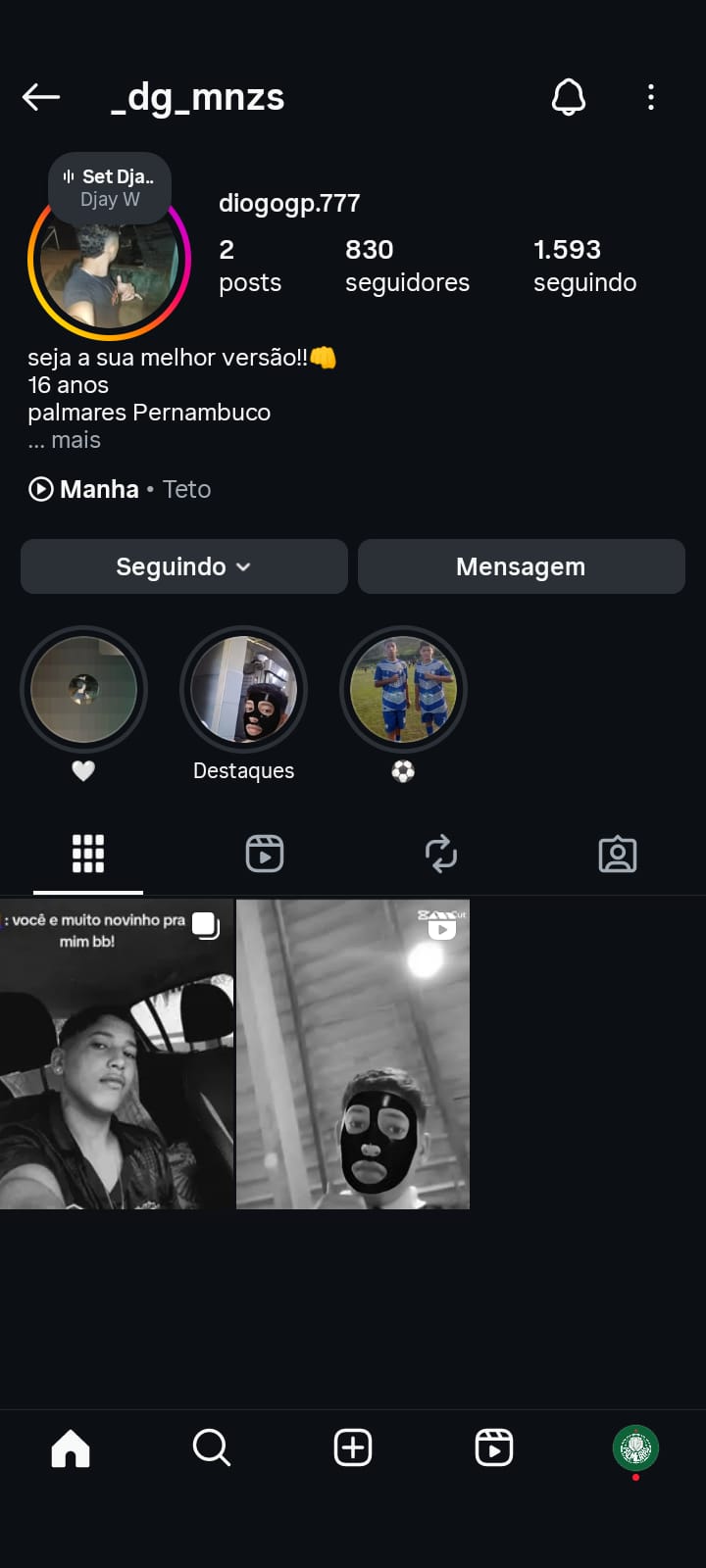This screenshot has width=706, height=1568.
Task: Open the post captioned você e muito novinho
Action: pos(117,1054)
